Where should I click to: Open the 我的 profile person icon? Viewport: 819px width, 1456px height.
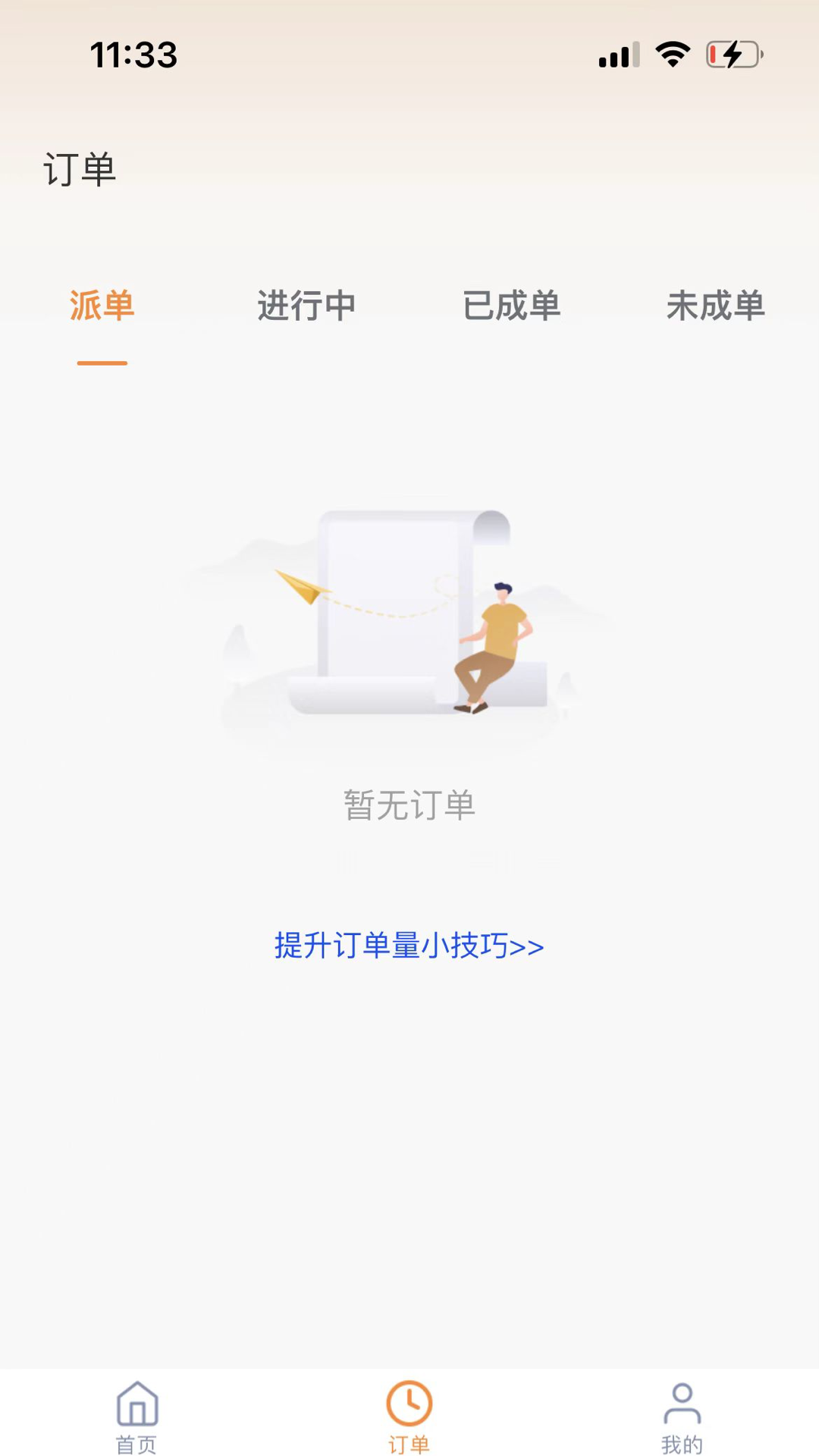(680, 1404)
